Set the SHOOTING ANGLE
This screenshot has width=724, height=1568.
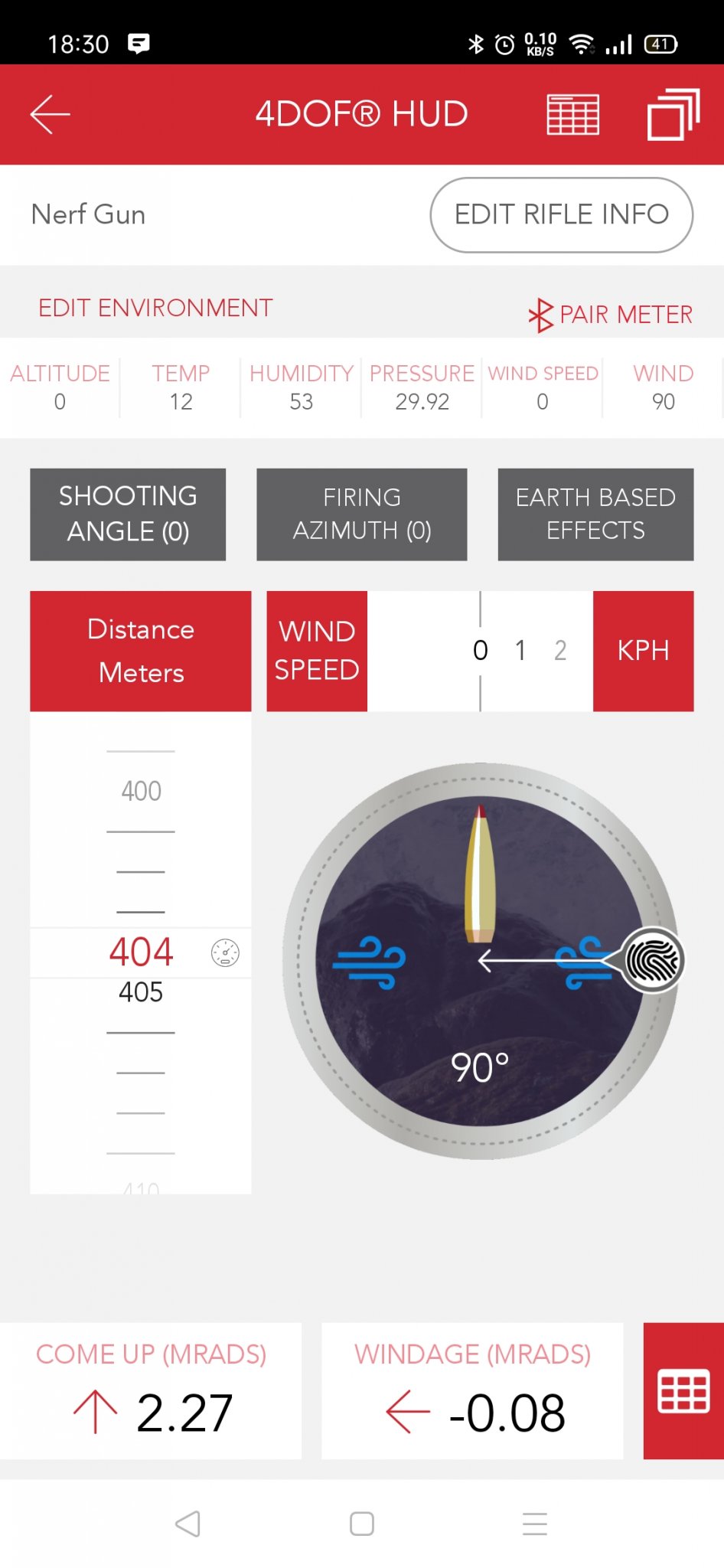(128, 514)
